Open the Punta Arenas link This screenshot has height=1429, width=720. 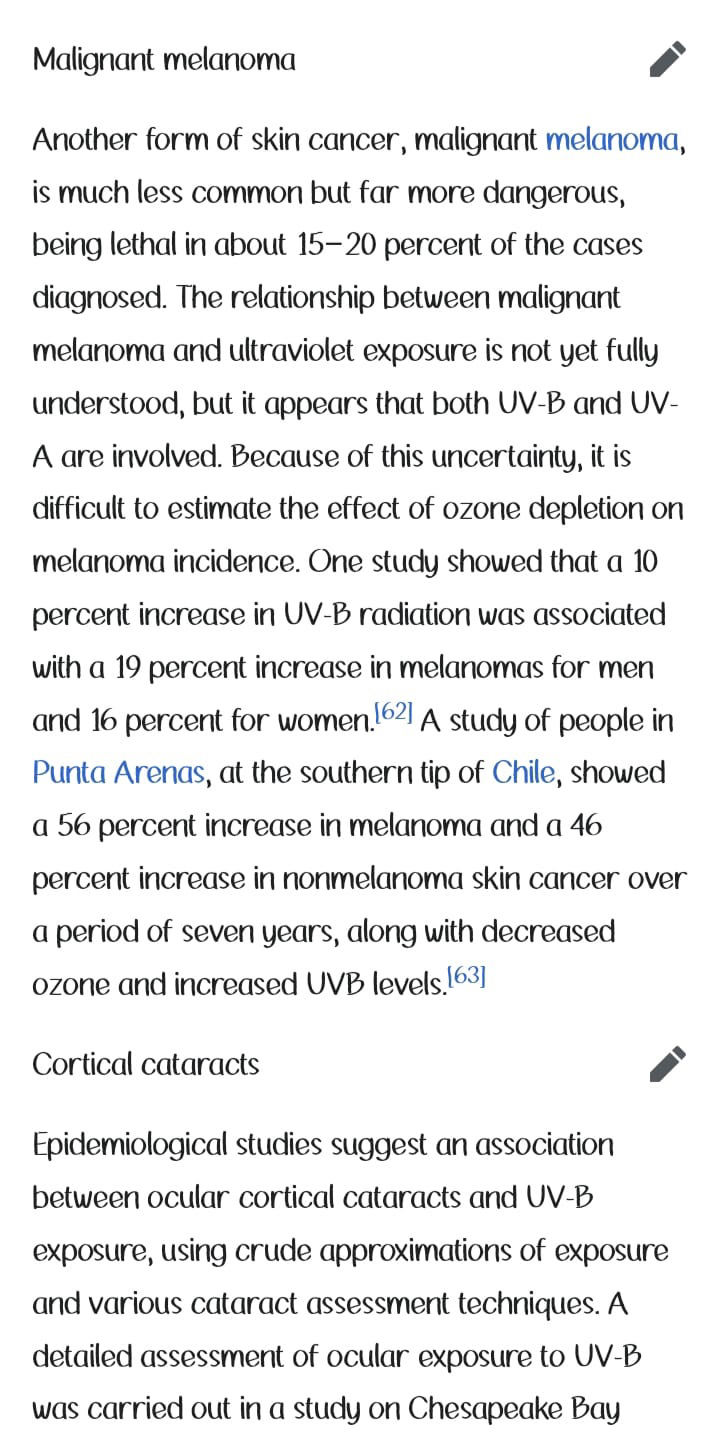118,773
